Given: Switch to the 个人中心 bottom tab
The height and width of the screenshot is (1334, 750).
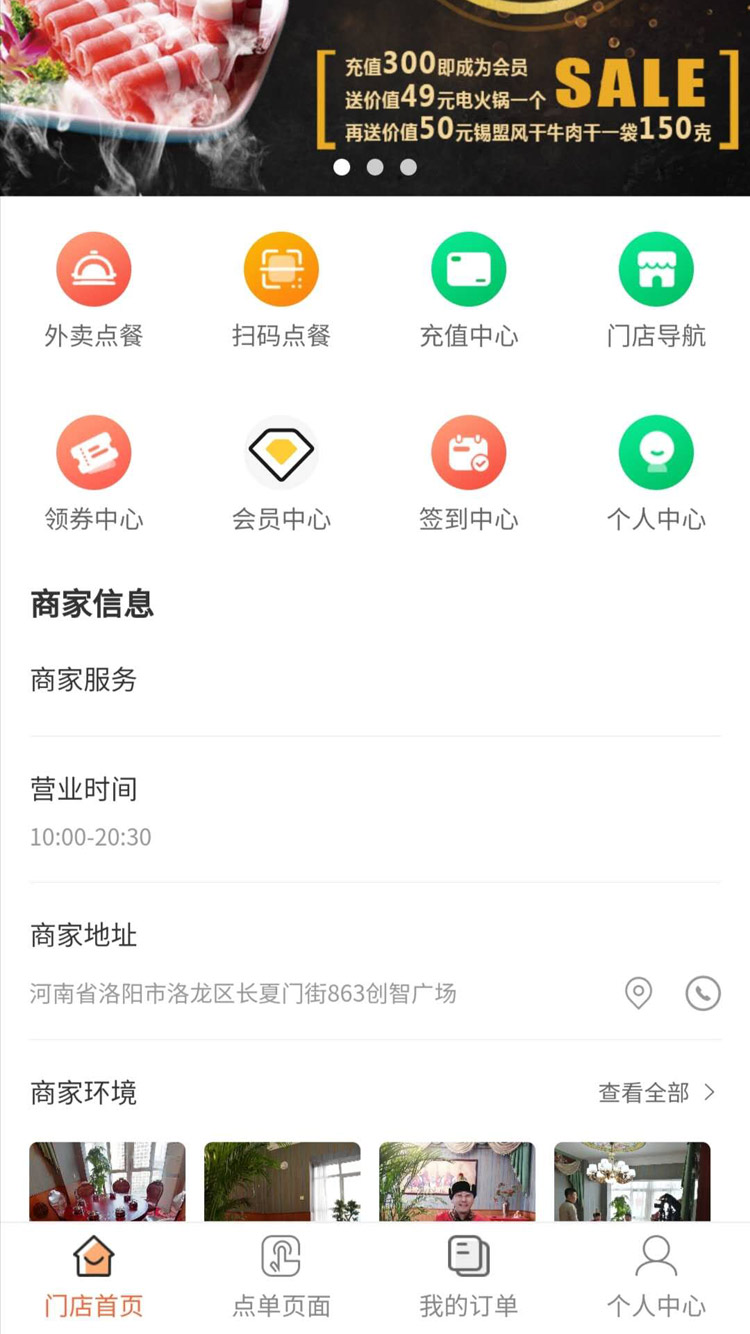Looking at the screenshot, I should click(x=656, y=1277).
